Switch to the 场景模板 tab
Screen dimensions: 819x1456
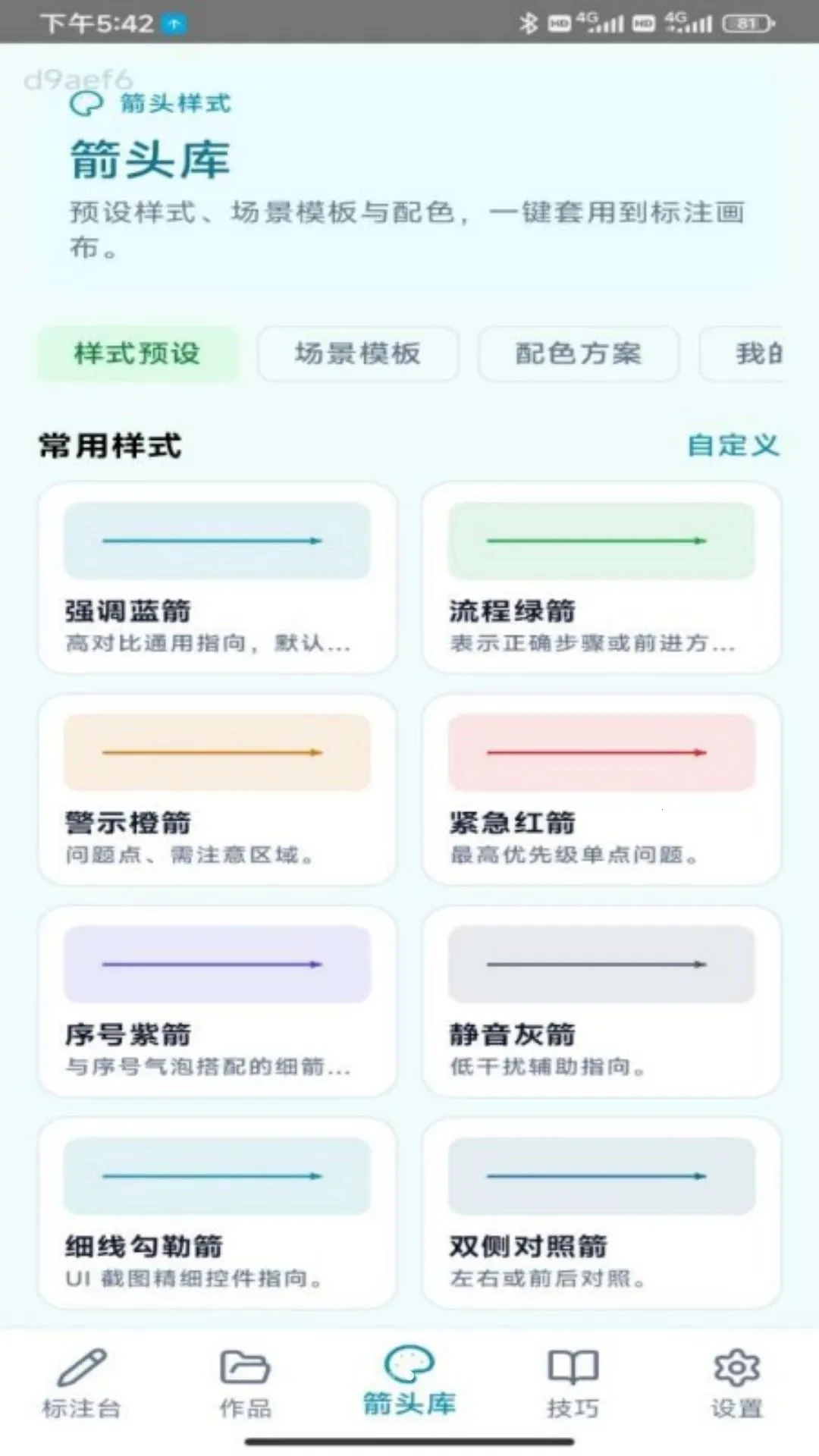(358, 353)
